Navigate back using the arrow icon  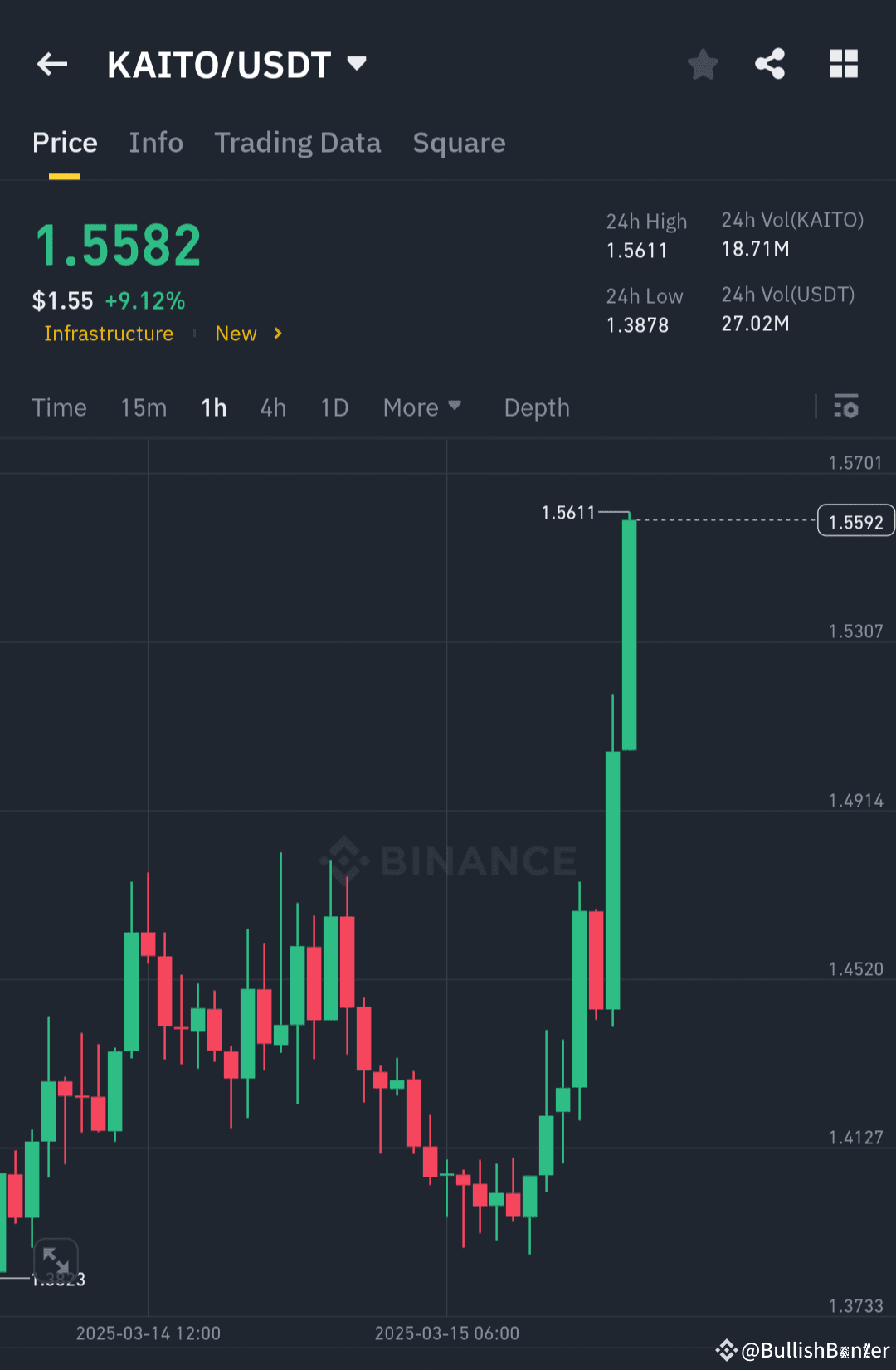(x=51, y=64)
